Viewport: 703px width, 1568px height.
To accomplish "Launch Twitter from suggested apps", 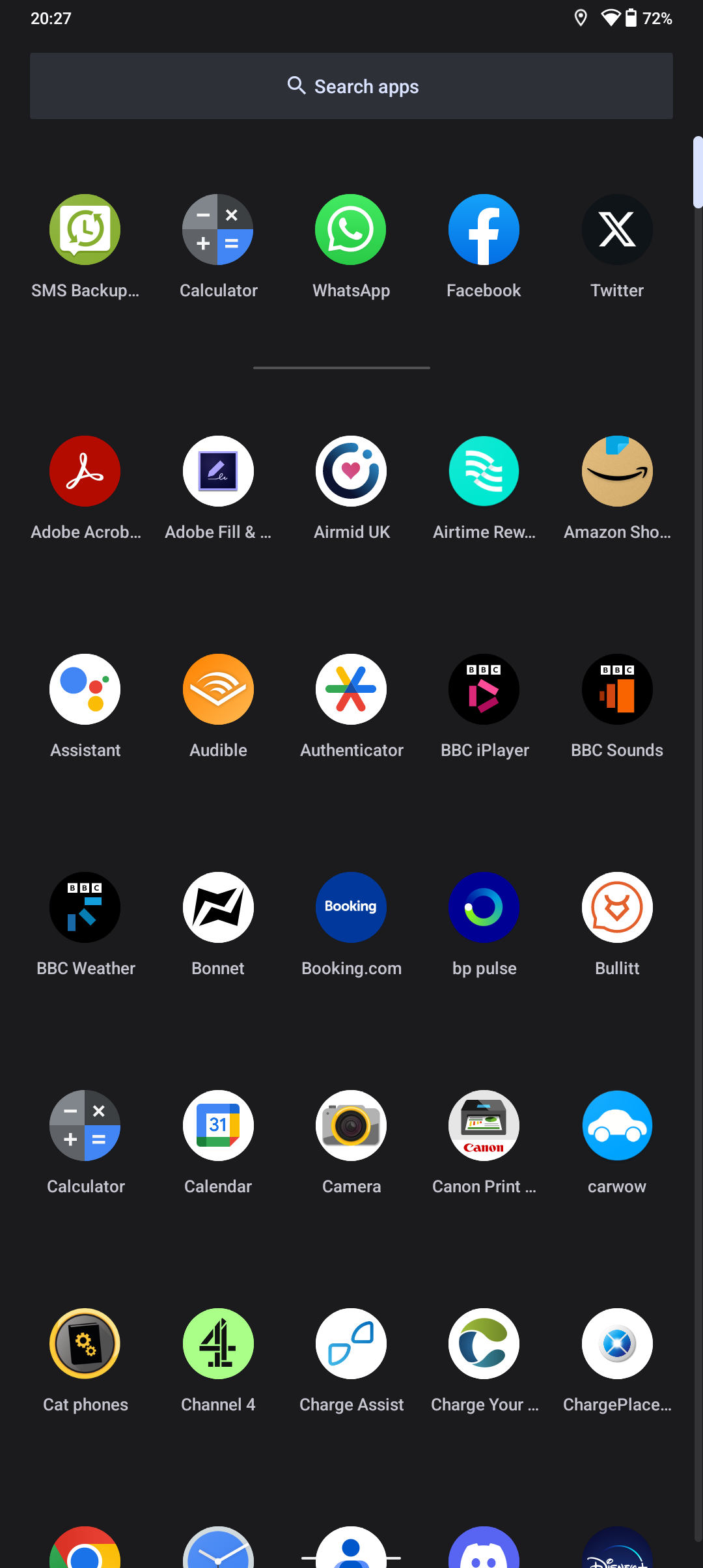I will tap(616, 230).
